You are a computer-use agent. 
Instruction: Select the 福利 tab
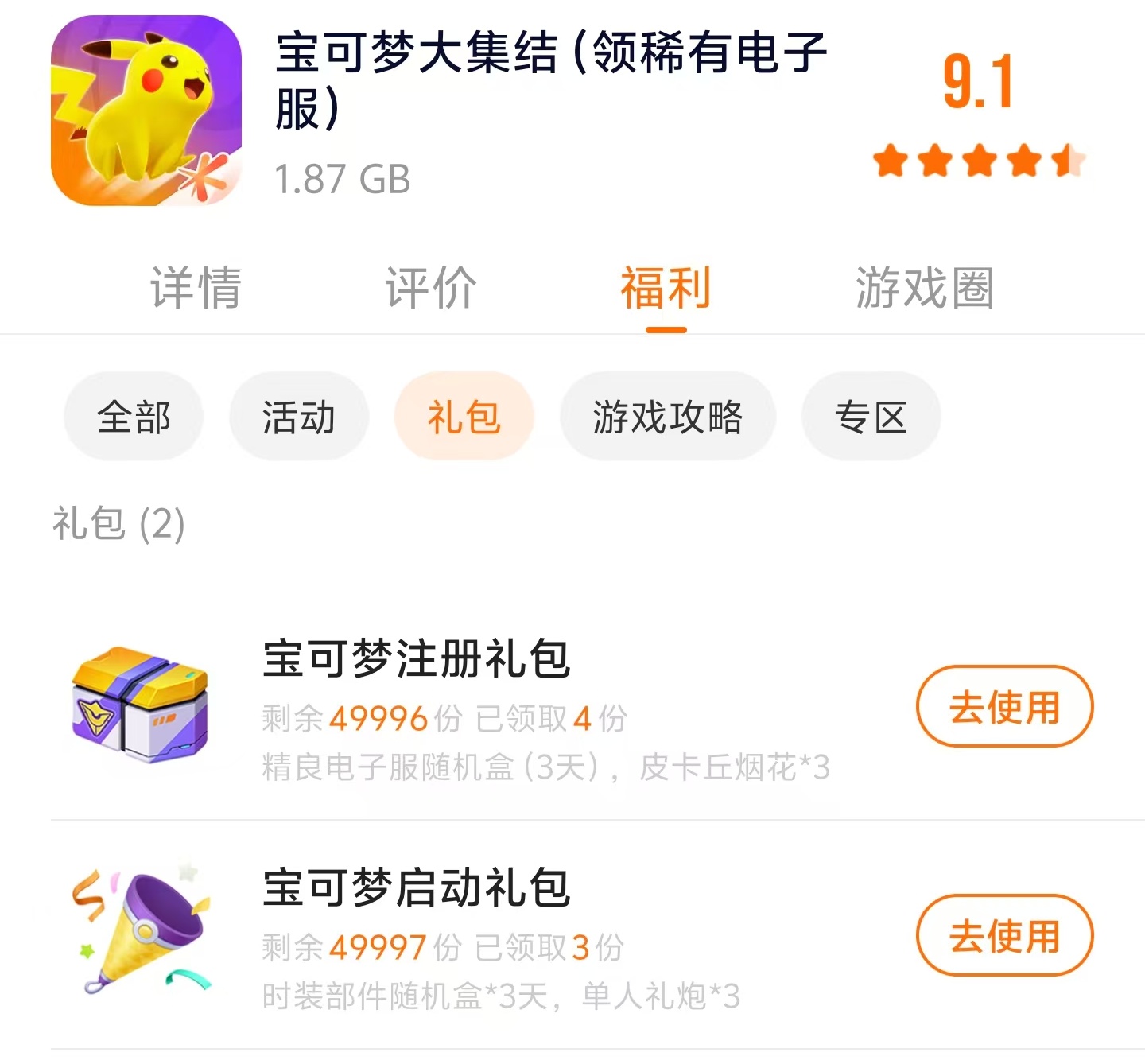click(x=666, y=288)
